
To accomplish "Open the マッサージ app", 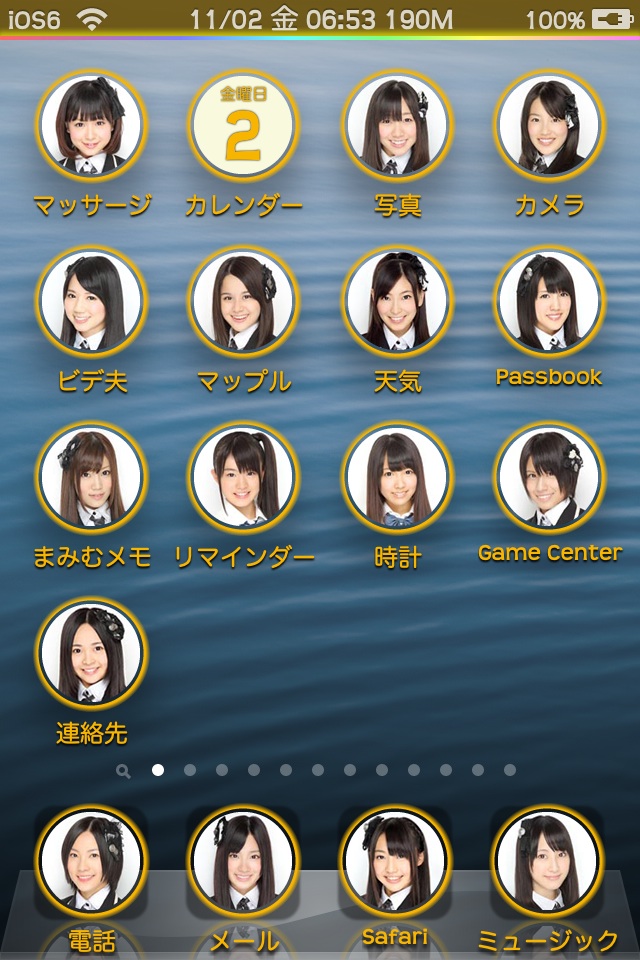I will tap(91, 126).
